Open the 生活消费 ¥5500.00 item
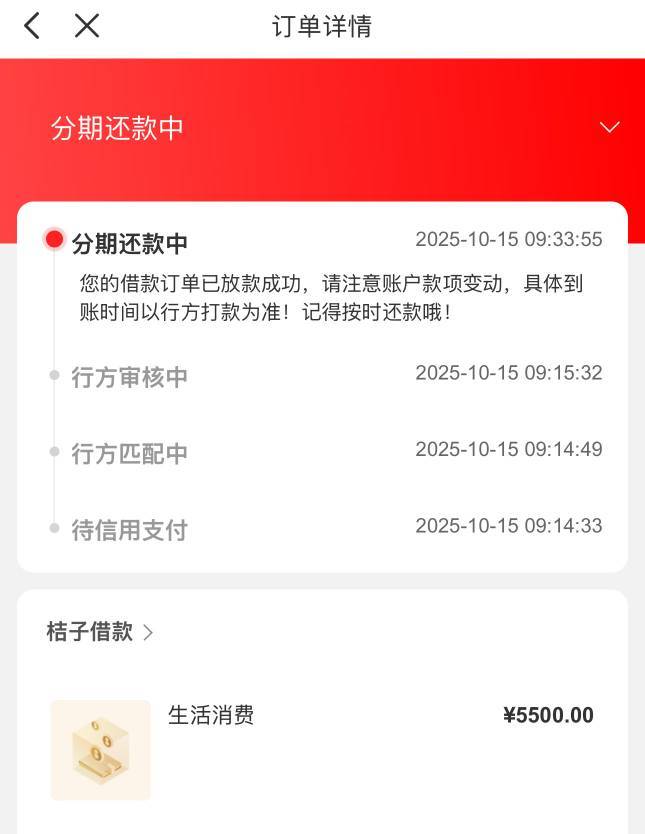The height and width of the screenshot is (834, 645). (322, 748)
